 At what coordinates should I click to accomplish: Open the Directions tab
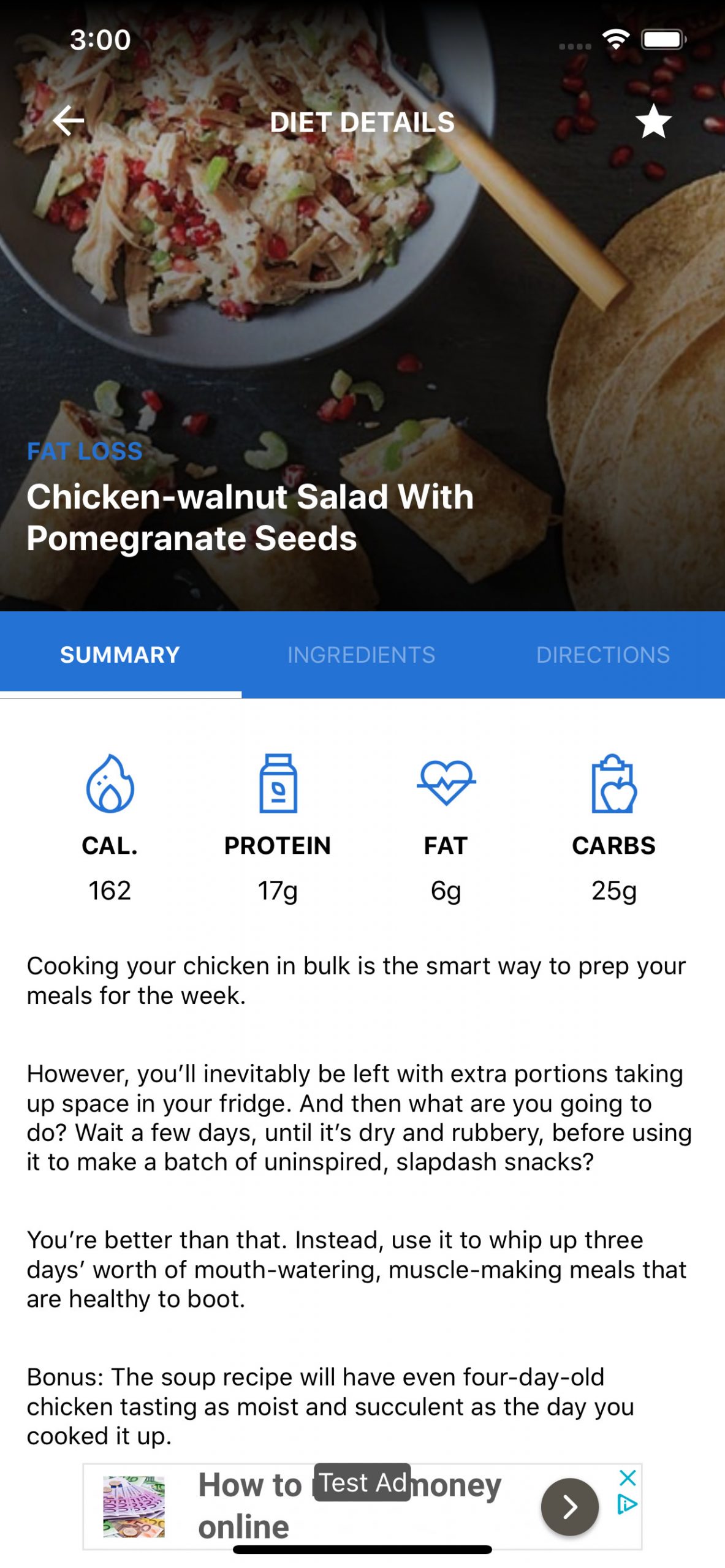click(603, 655)
